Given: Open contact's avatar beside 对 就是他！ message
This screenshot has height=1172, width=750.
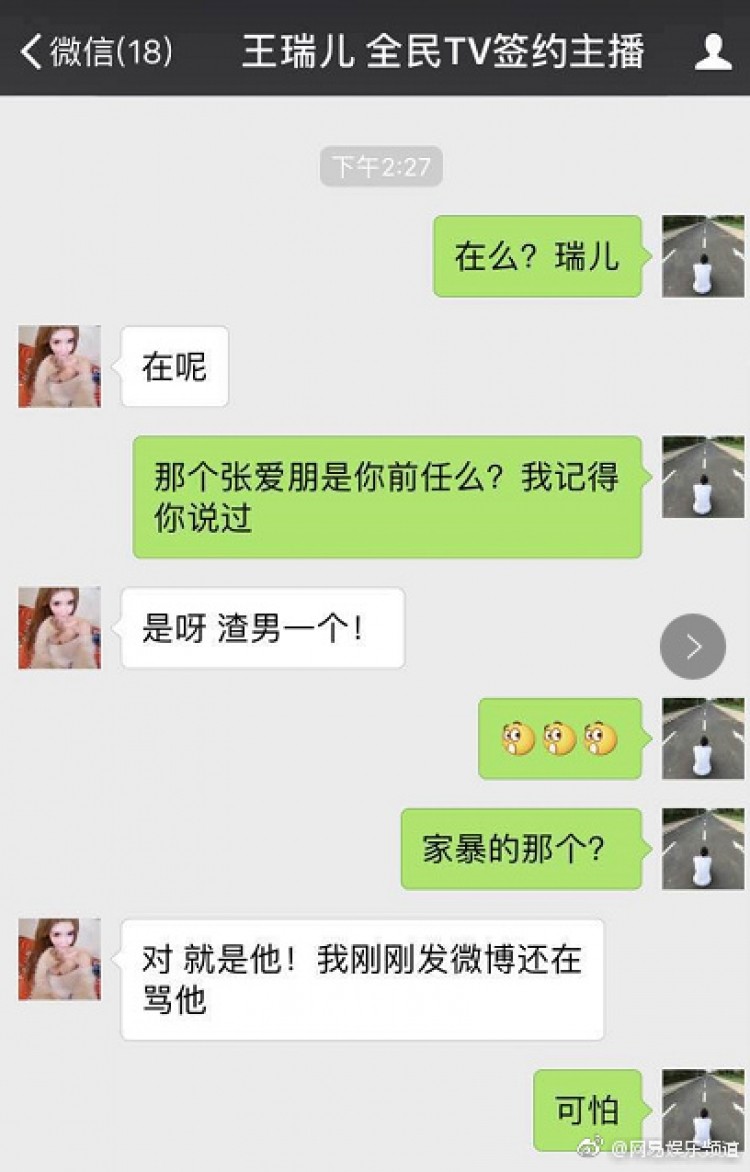Looking at the screenshot, I should pos(59,960).
